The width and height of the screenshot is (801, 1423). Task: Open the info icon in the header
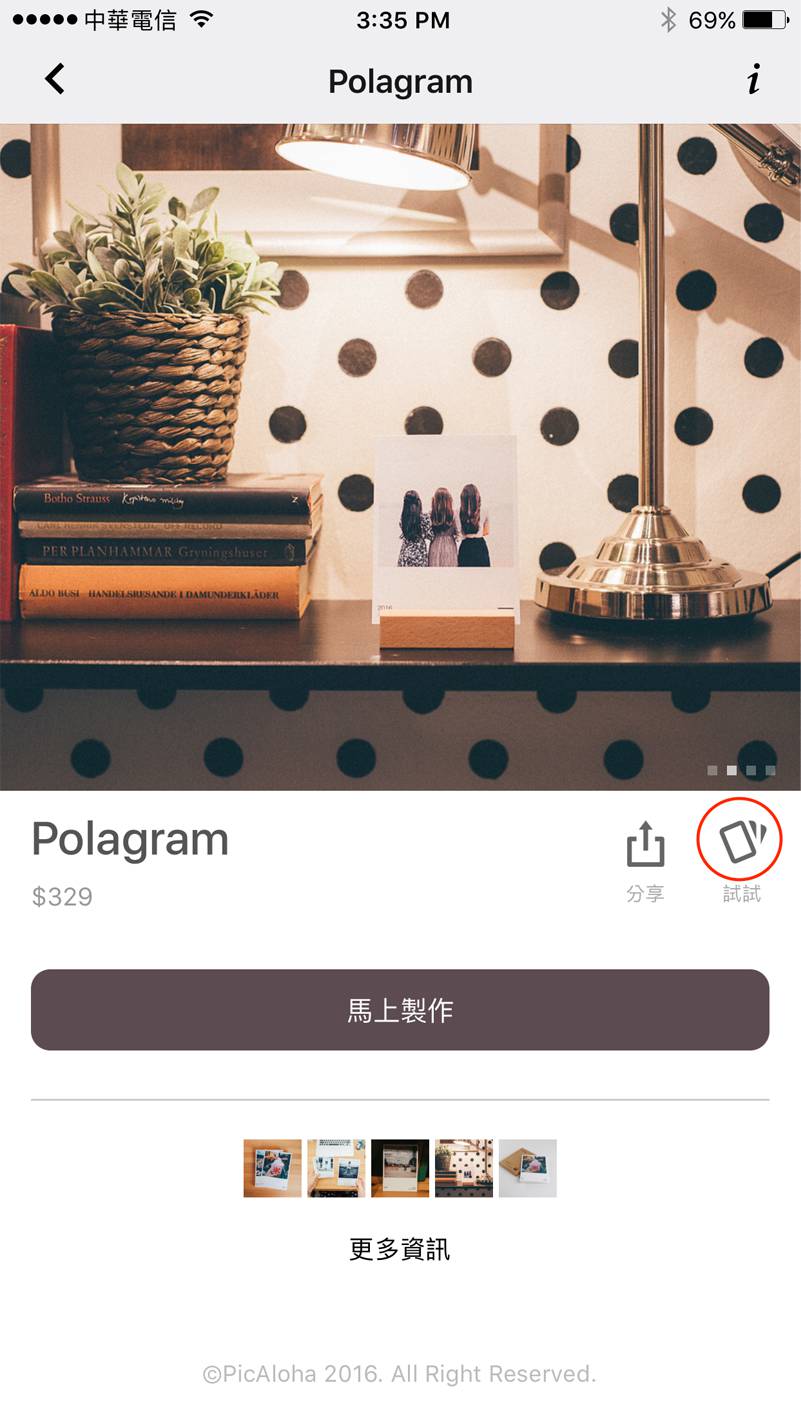click(754, 80)
